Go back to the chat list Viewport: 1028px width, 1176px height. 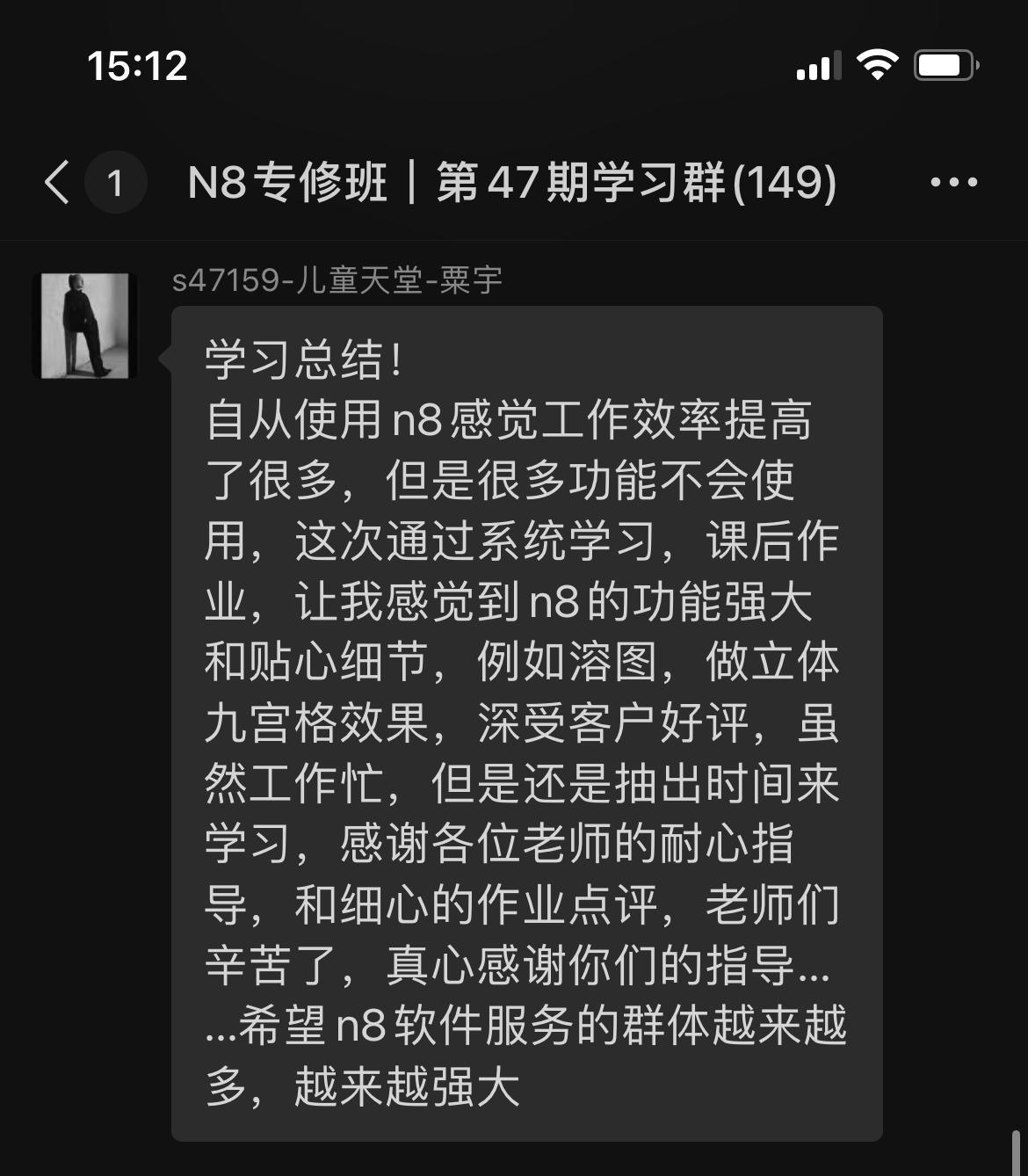click(58, 183)
